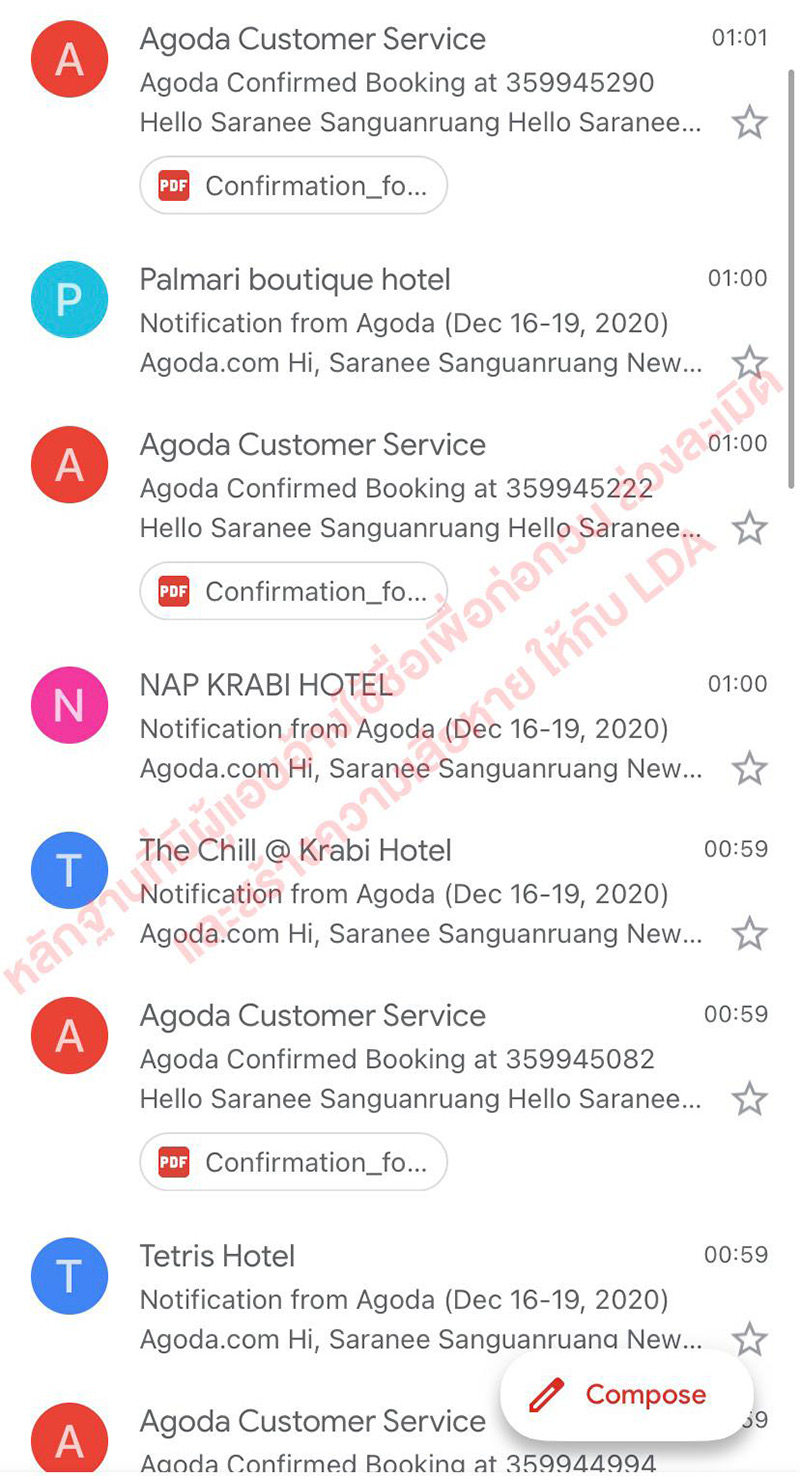Viewport: 800px width, 1476px height.
Task: Star the Palmari boutique hotel email
Action: coord(749,363)
